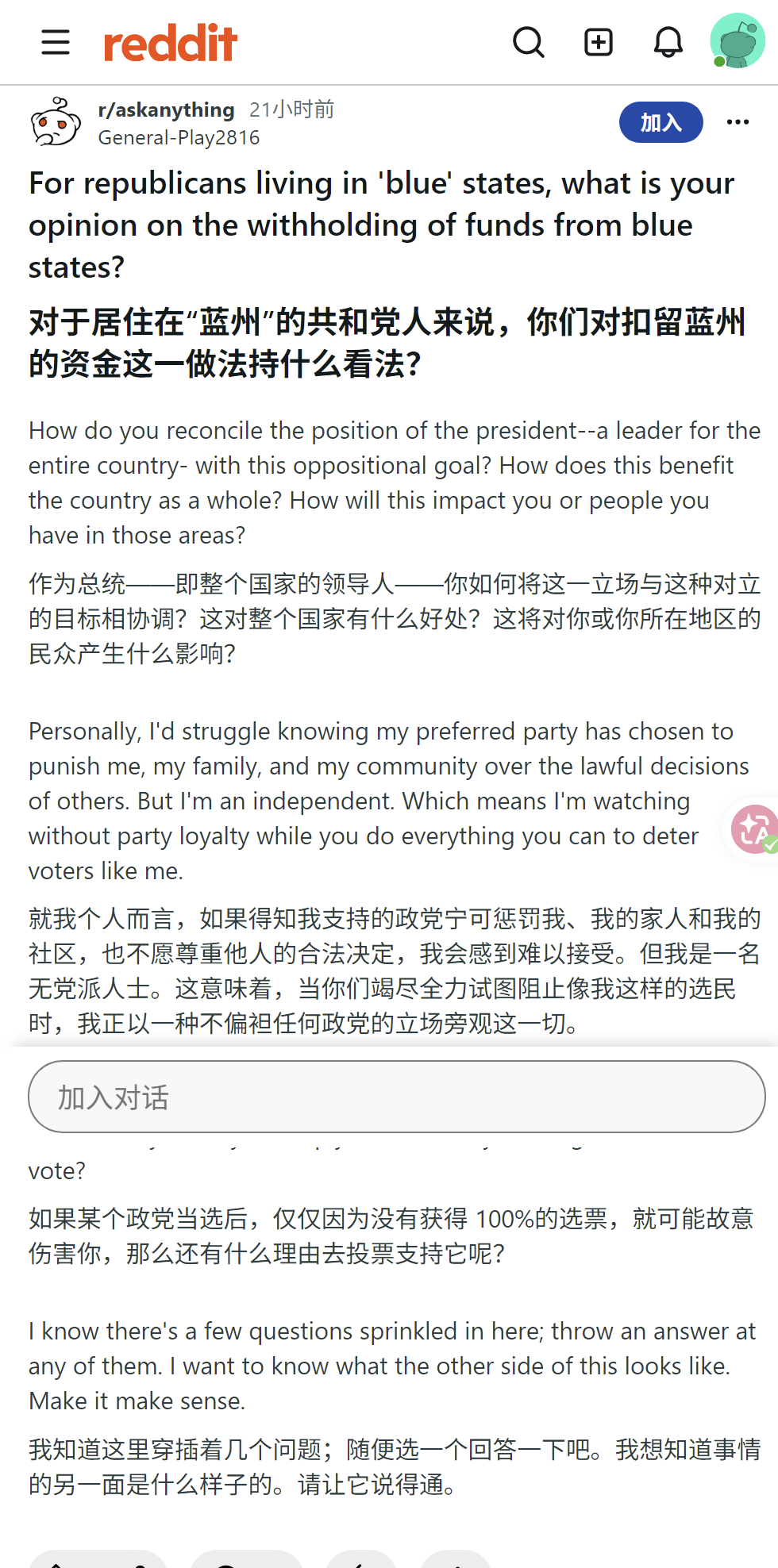Tap the floating translate icon

tap(754, 829)
